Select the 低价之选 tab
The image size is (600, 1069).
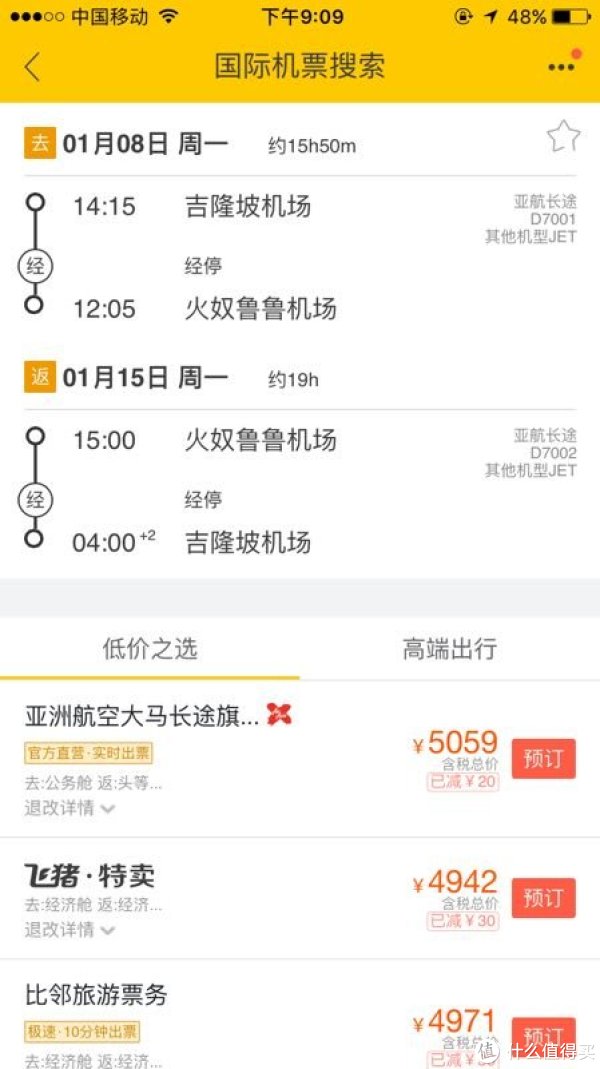click(x=150, y=649)
